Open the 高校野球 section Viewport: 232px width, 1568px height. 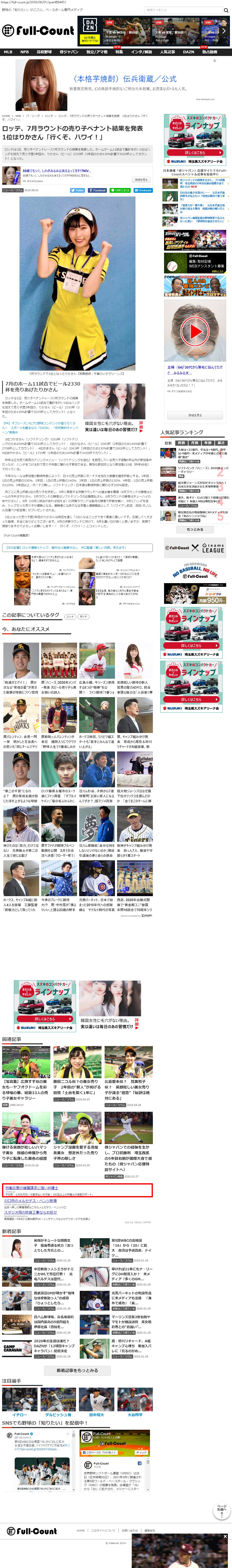pyautogui.click(x=44, y=52)
